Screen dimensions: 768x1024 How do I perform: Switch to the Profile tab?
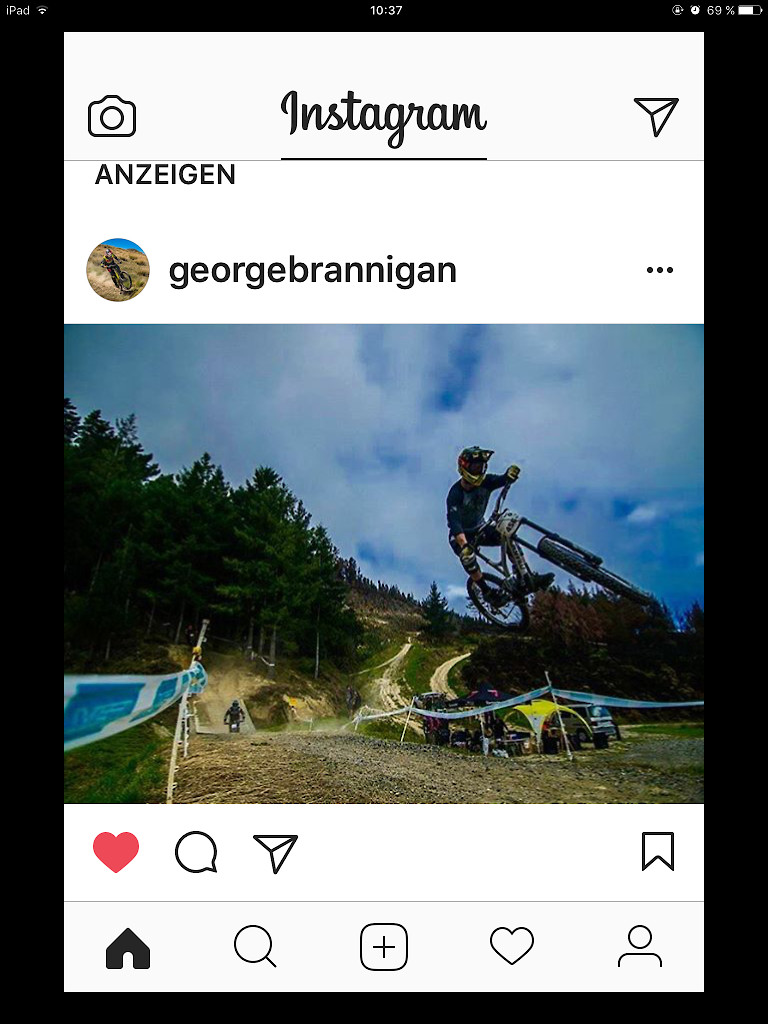click(x=640, y=946)
